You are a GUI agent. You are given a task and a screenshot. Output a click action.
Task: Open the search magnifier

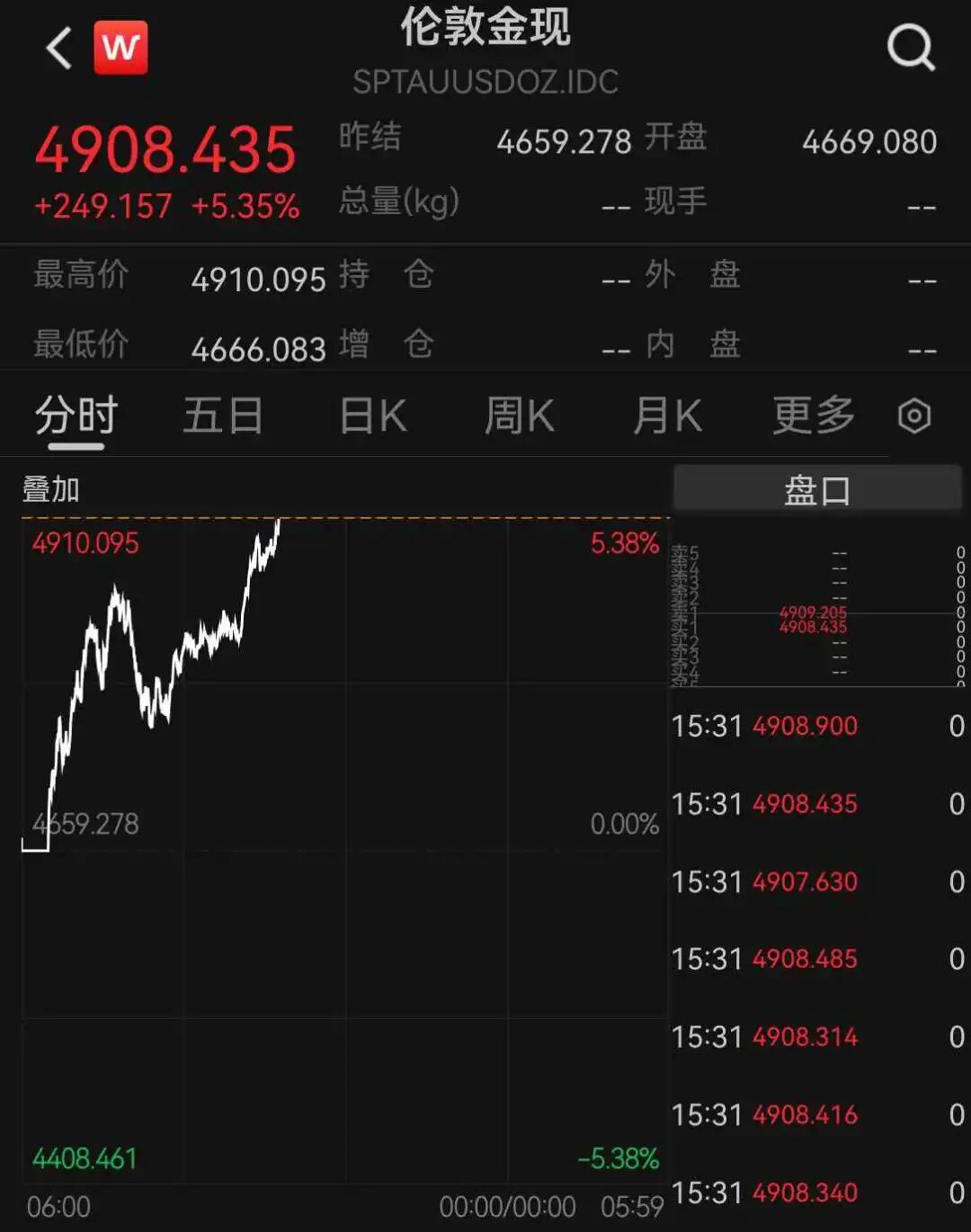tap(911, 47)
